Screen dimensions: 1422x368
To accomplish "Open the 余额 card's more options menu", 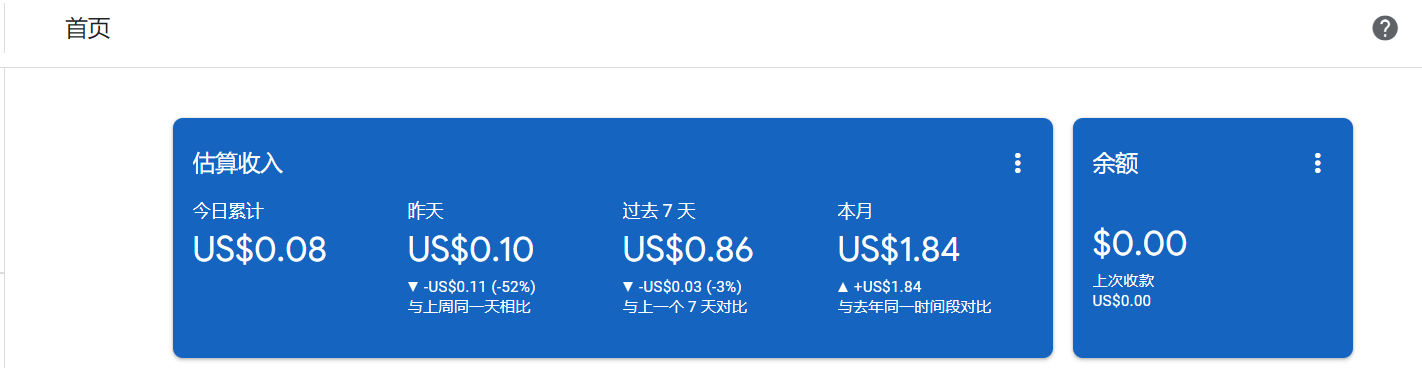I will pyautogui.click(x=1318, y=163).
